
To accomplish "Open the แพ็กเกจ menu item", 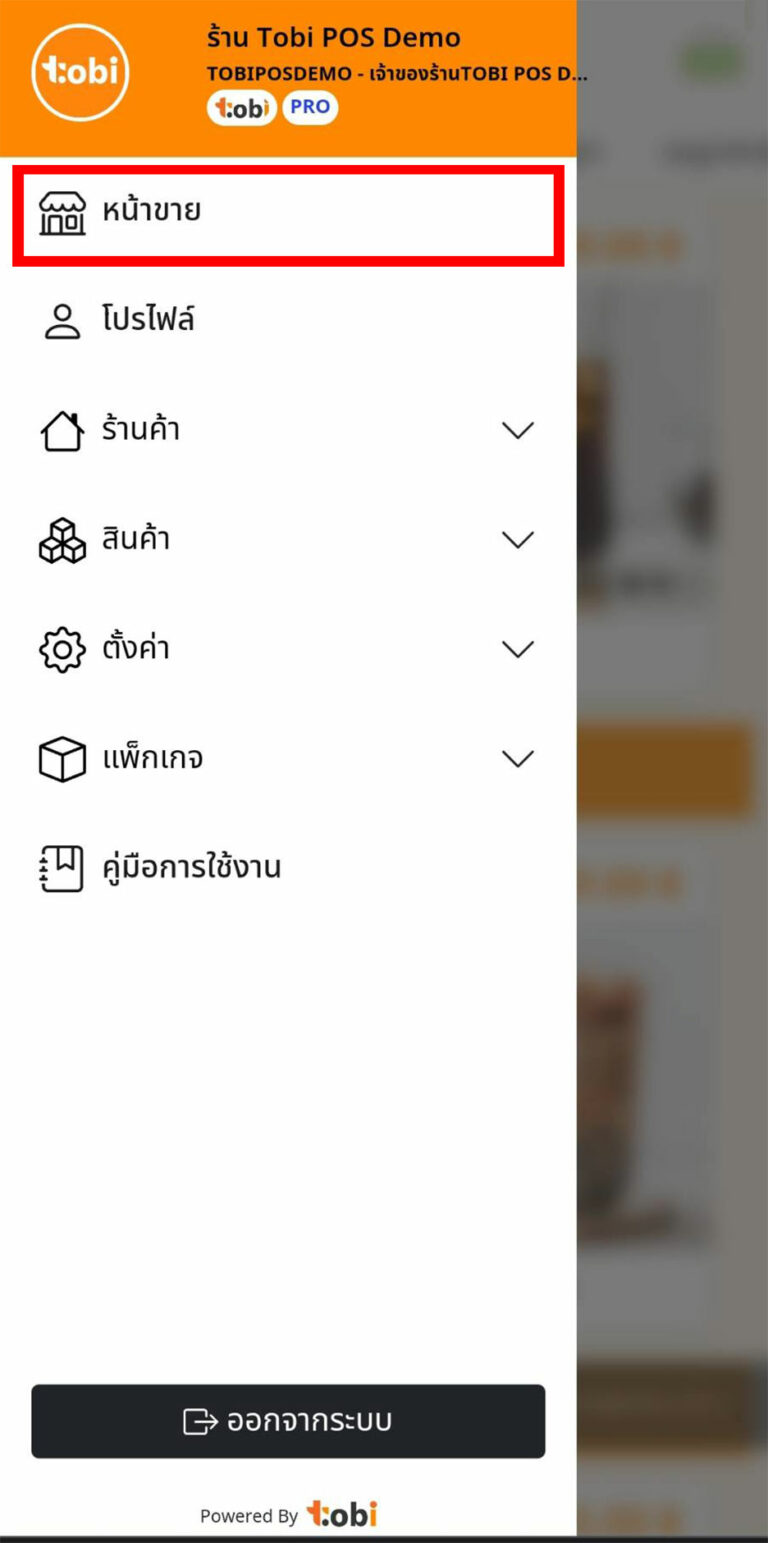I will tap(200, 757).
